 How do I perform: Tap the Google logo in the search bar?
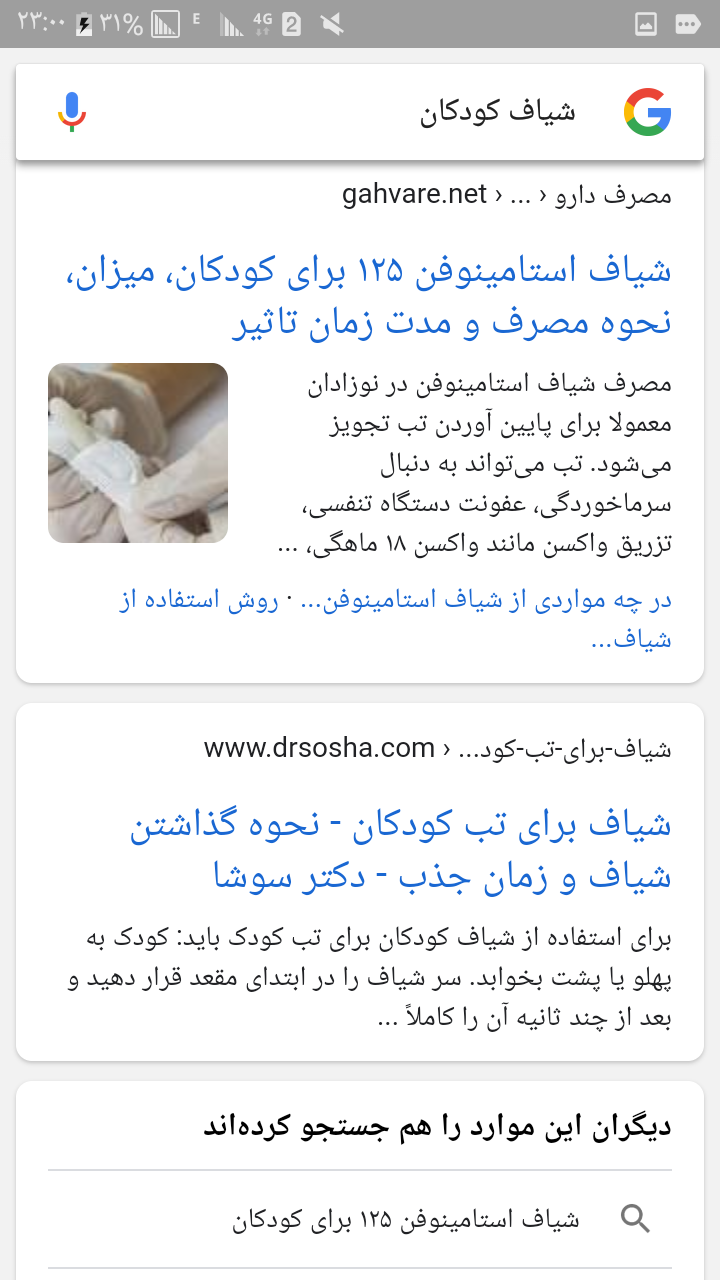click(x=647, y=112)
